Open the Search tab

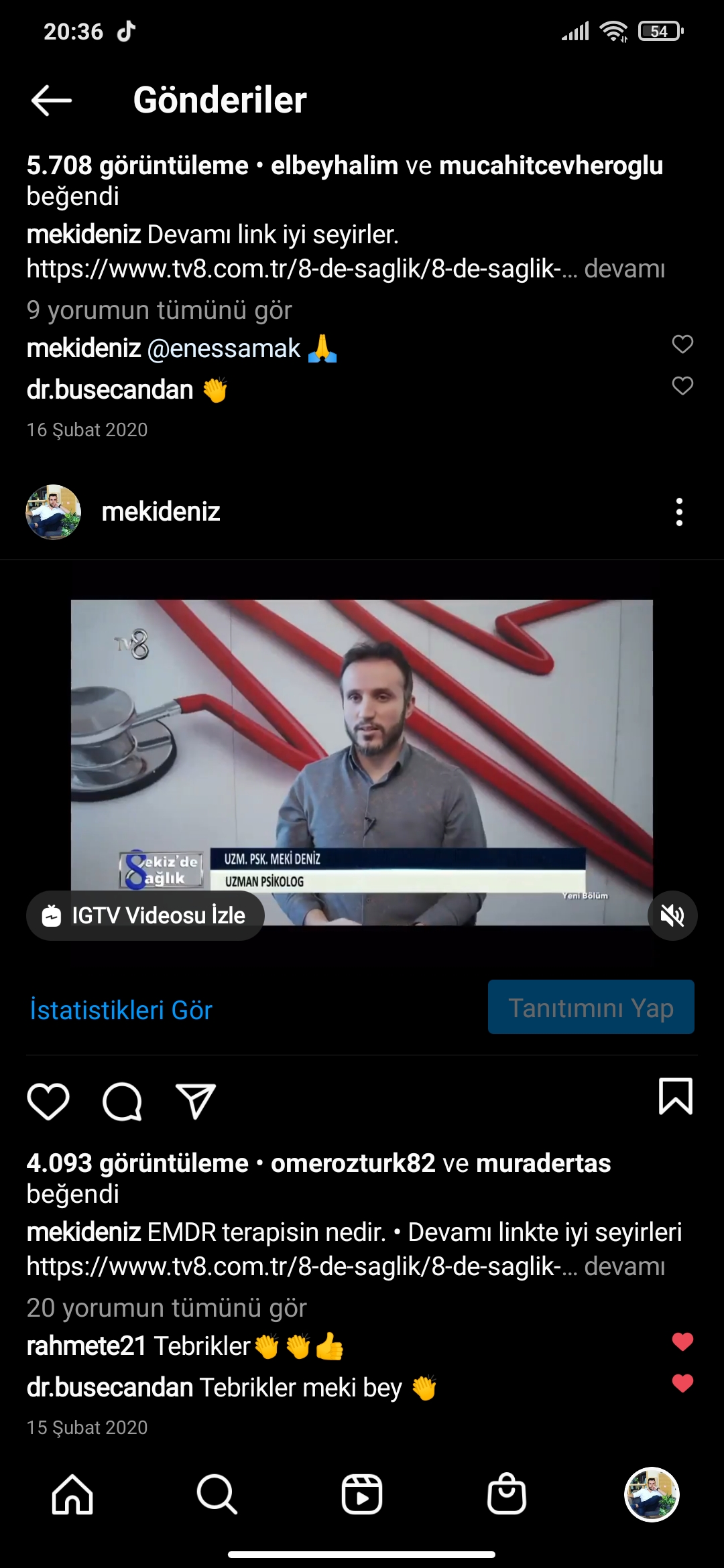point(217,1494)
